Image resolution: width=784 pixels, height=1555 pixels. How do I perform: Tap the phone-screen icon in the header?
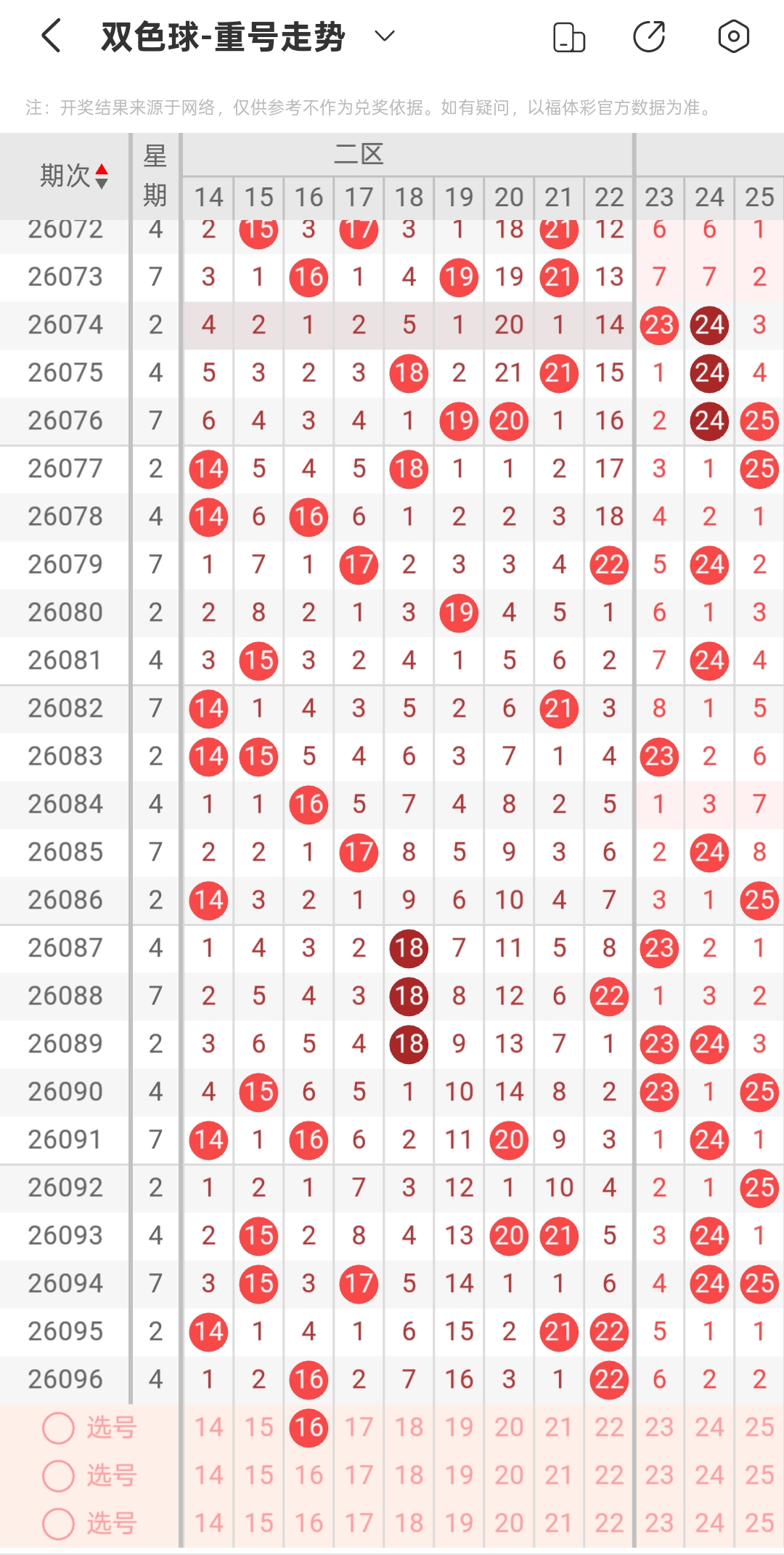[x=569, y=37]
